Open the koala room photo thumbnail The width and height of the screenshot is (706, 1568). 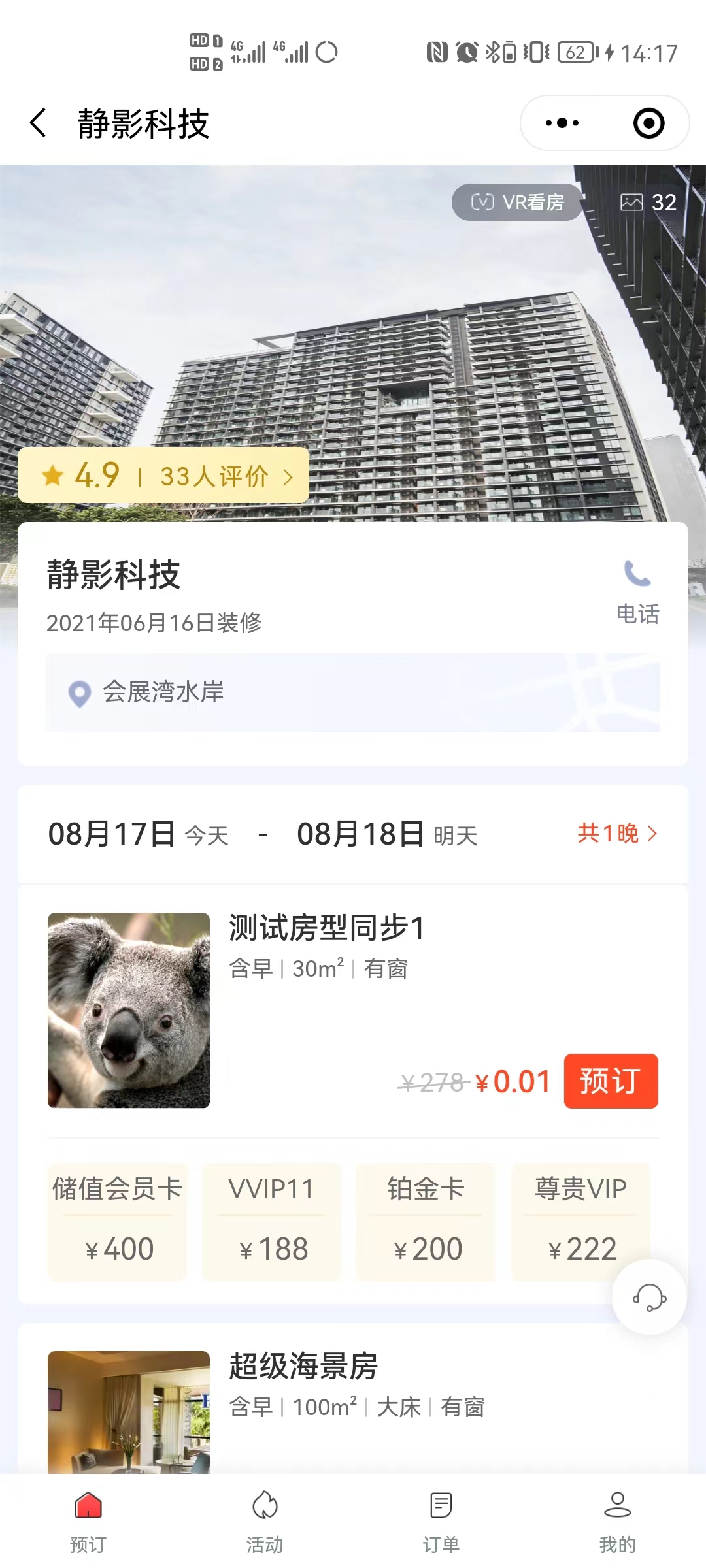point(129,1010)
